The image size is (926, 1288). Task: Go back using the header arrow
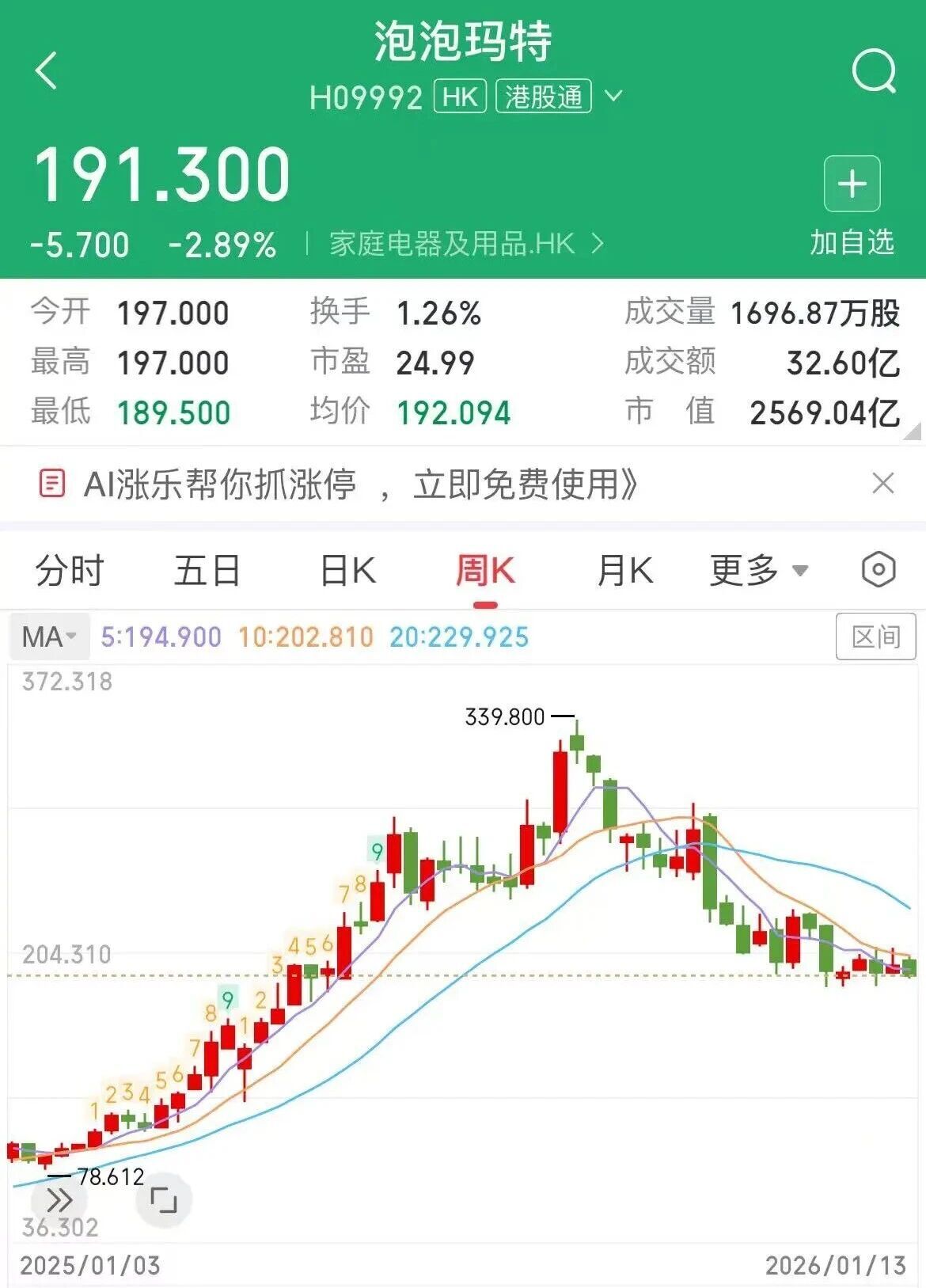click(46, 70)
